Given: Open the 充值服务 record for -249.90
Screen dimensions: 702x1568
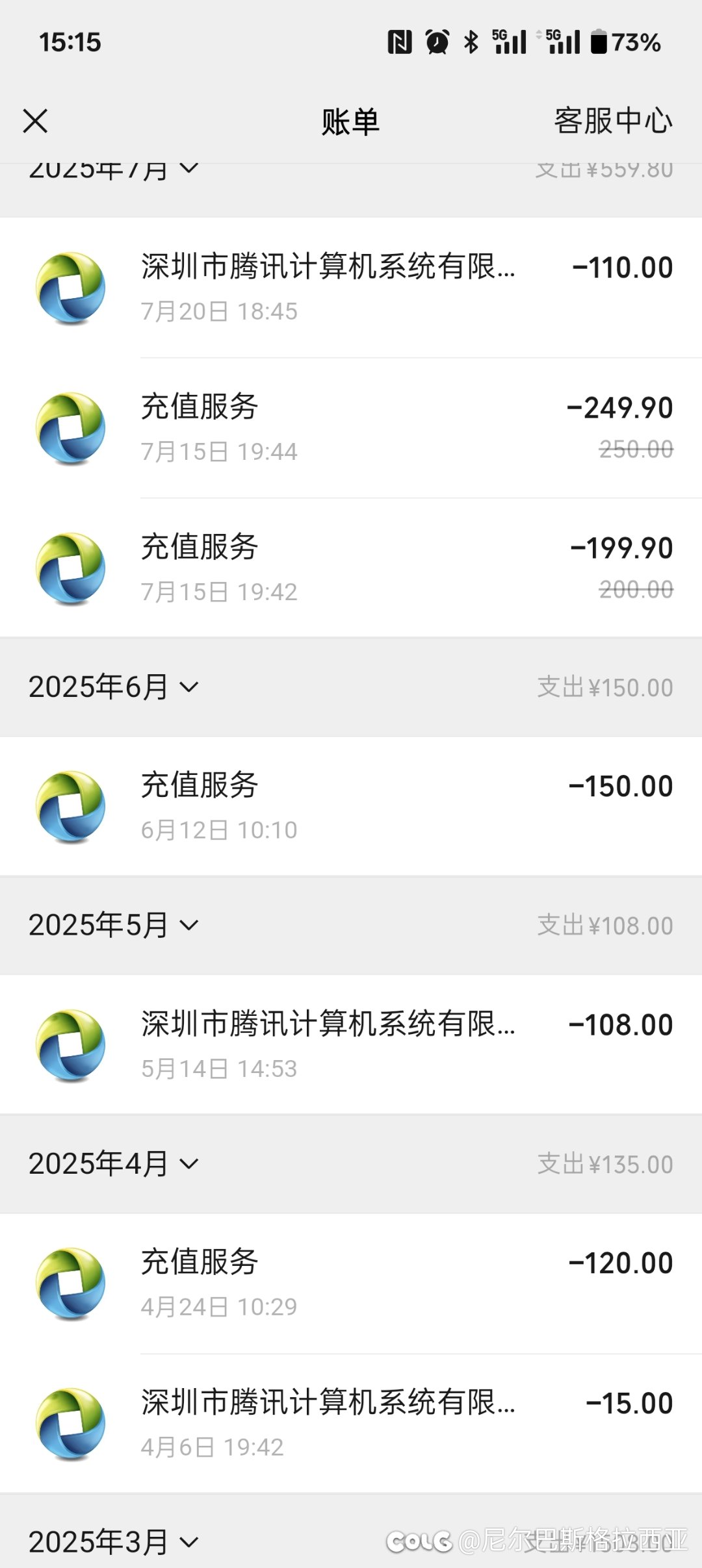Looking at the screenshot, I should click(351, 428).
